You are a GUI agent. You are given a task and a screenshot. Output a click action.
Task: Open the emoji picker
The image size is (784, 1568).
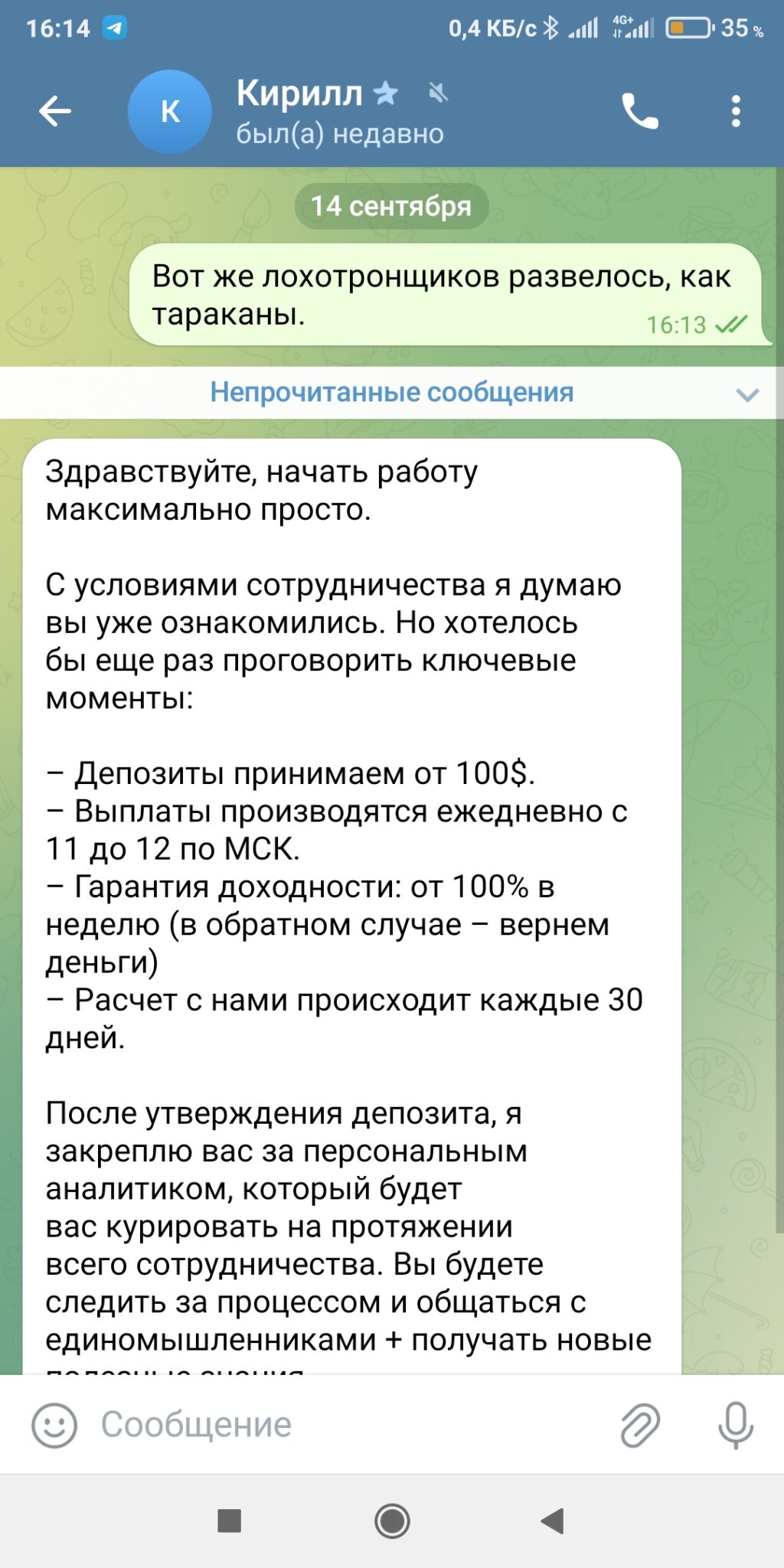[x=54, y=1426]
